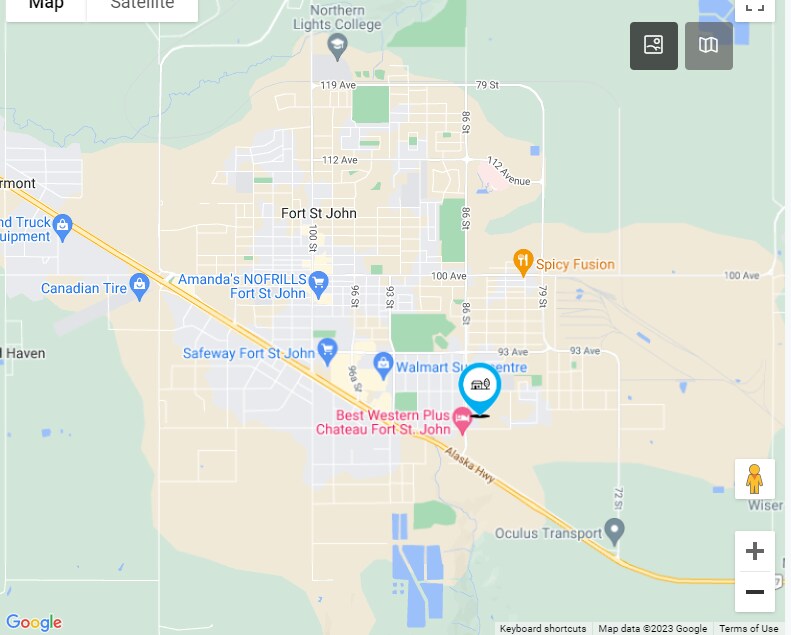Open Terms of Use link
791x635 pixels.
[x=749, y=628]
